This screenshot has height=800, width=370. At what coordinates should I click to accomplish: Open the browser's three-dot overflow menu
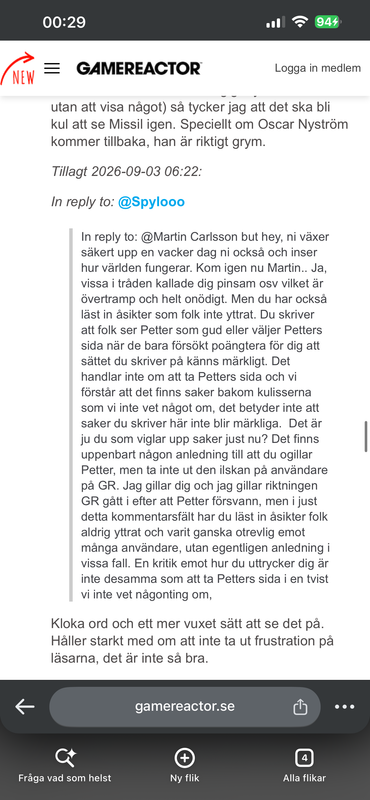click(344, 707)
